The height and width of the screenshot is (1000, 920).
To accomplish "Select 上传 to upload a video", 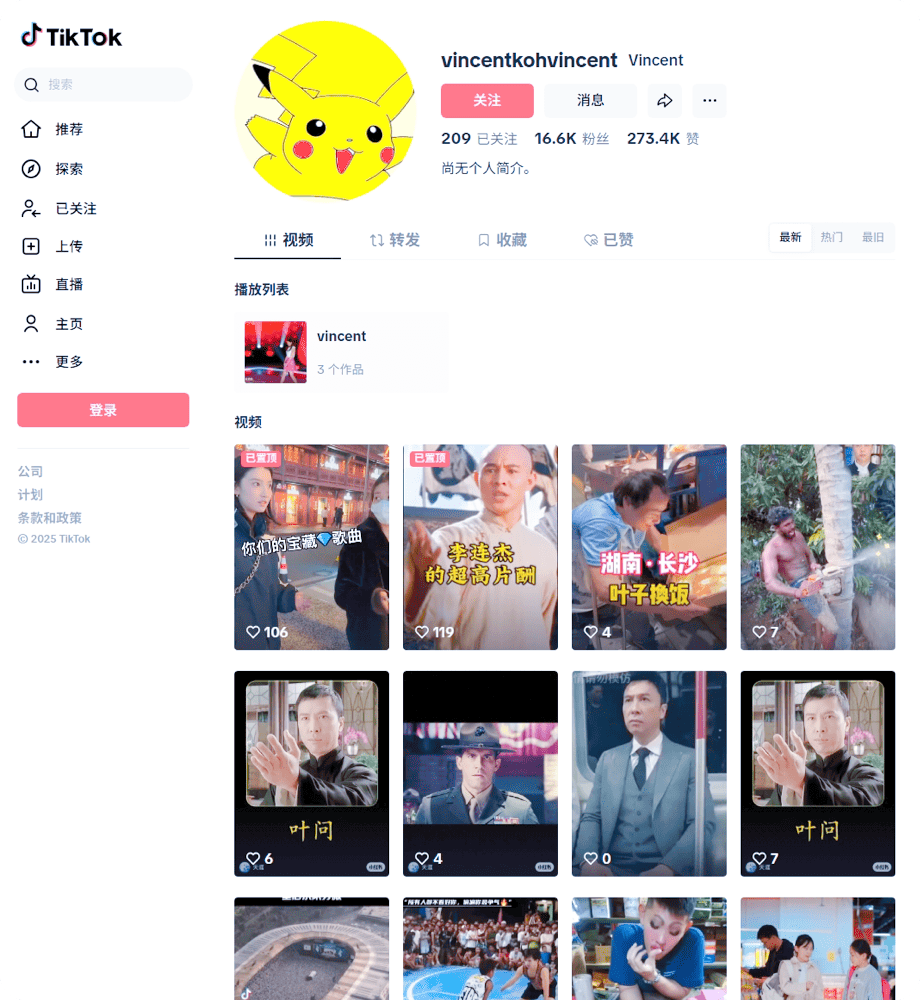I will click(x=68, y=246).
